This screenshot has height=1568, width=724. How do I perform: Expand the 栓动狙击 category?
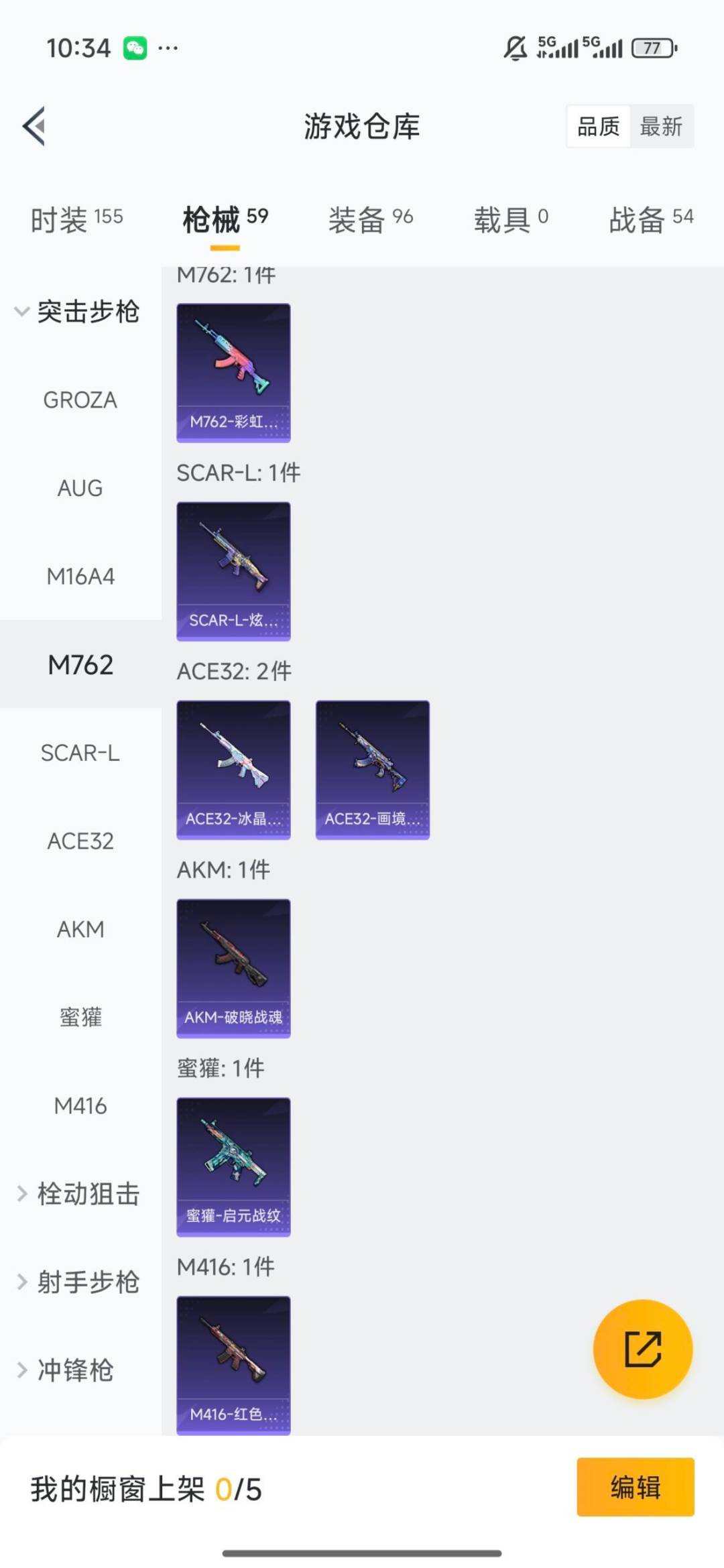point(80,1195)
